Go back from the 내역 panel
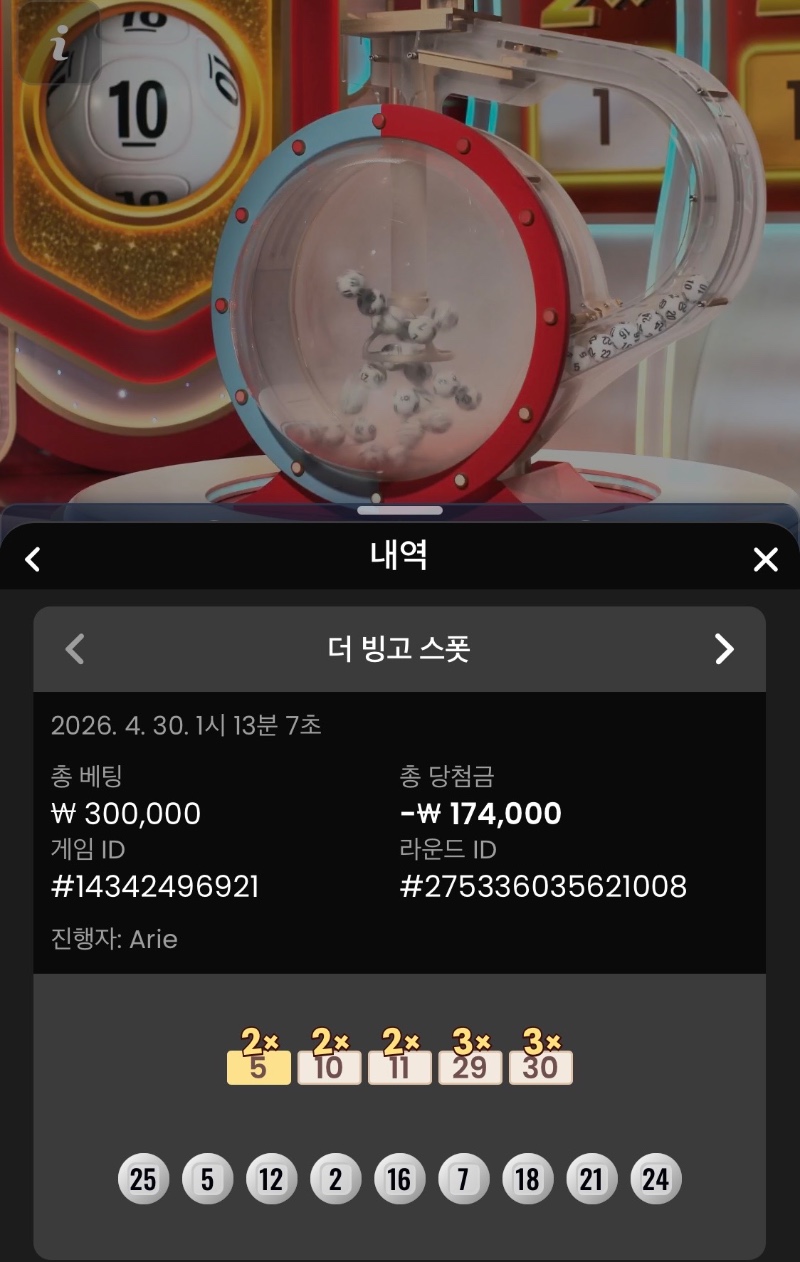 point(33,559)
